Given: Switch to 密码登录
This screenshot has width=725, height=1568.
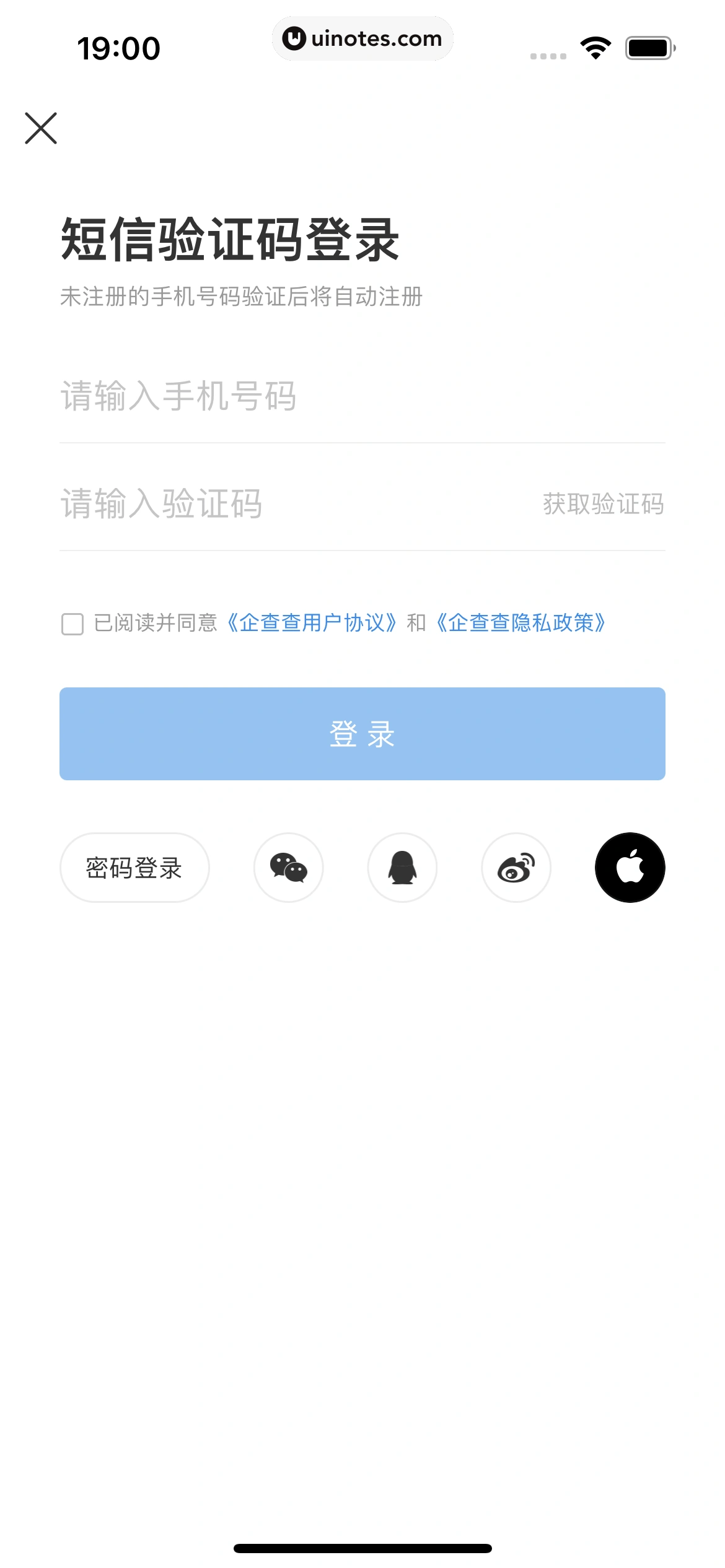Looking at the screenshot, I should tap(134, 868).
